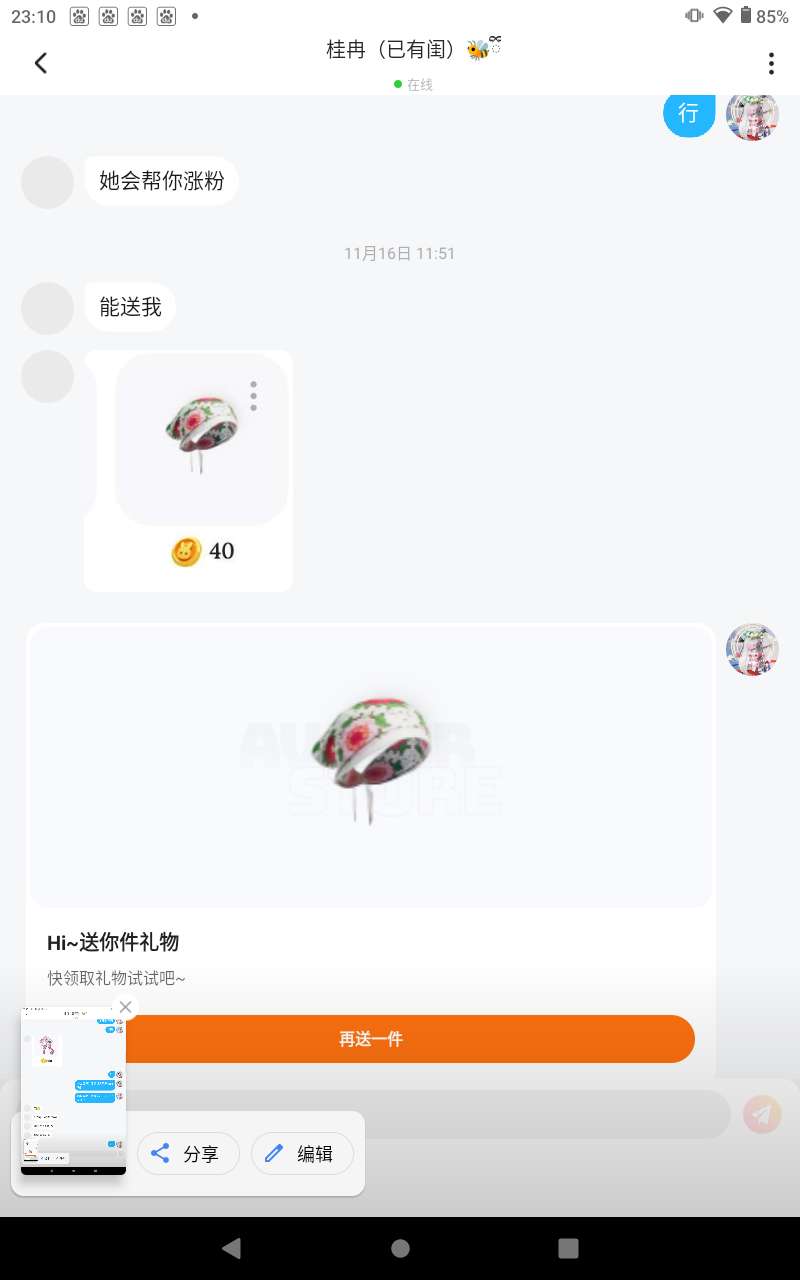Dismiss the screenshot preview
Image resolution: width=800 pixels, height=1280 pixels.
click(x=125, y=1007)
